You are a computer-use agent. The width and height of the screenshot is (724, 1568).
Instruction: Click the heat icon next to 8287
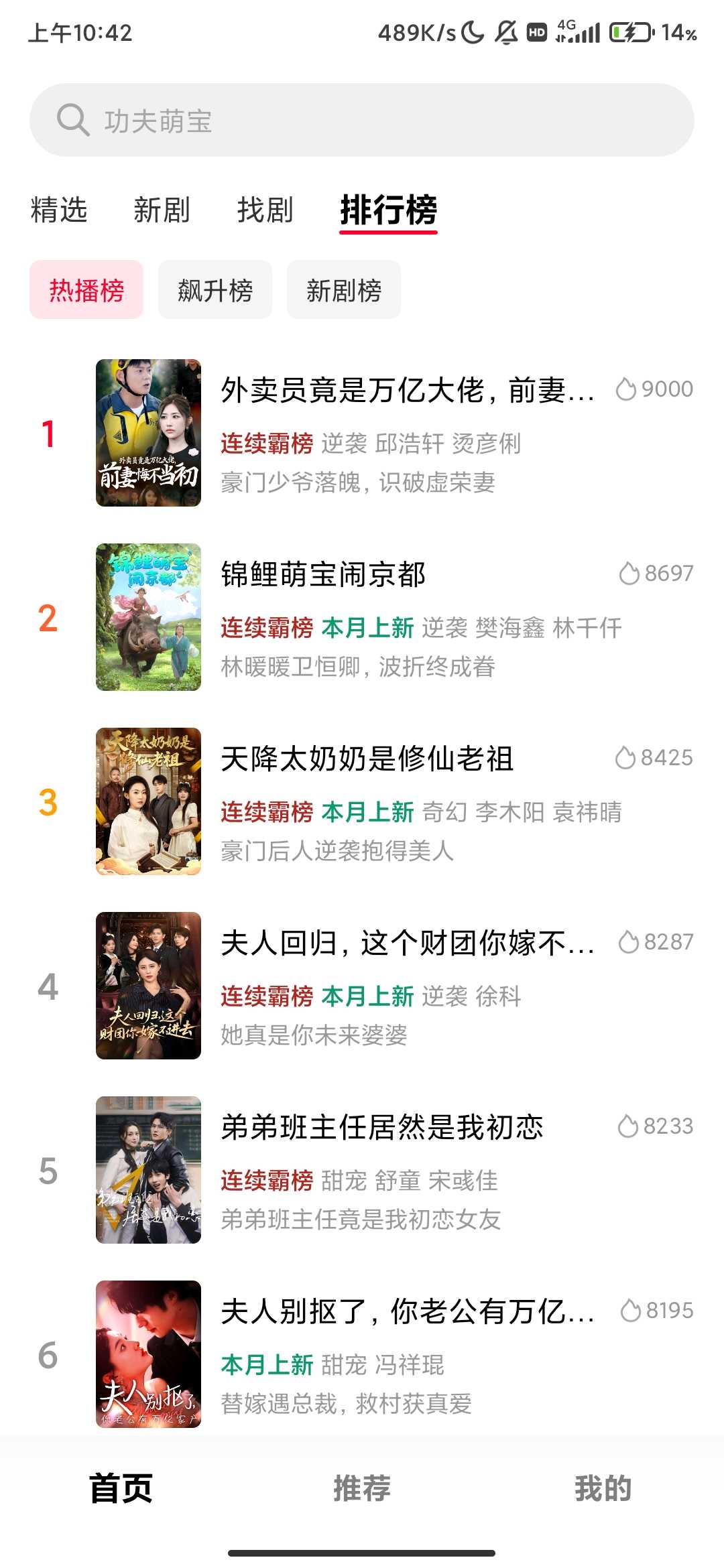pos(630,942)
